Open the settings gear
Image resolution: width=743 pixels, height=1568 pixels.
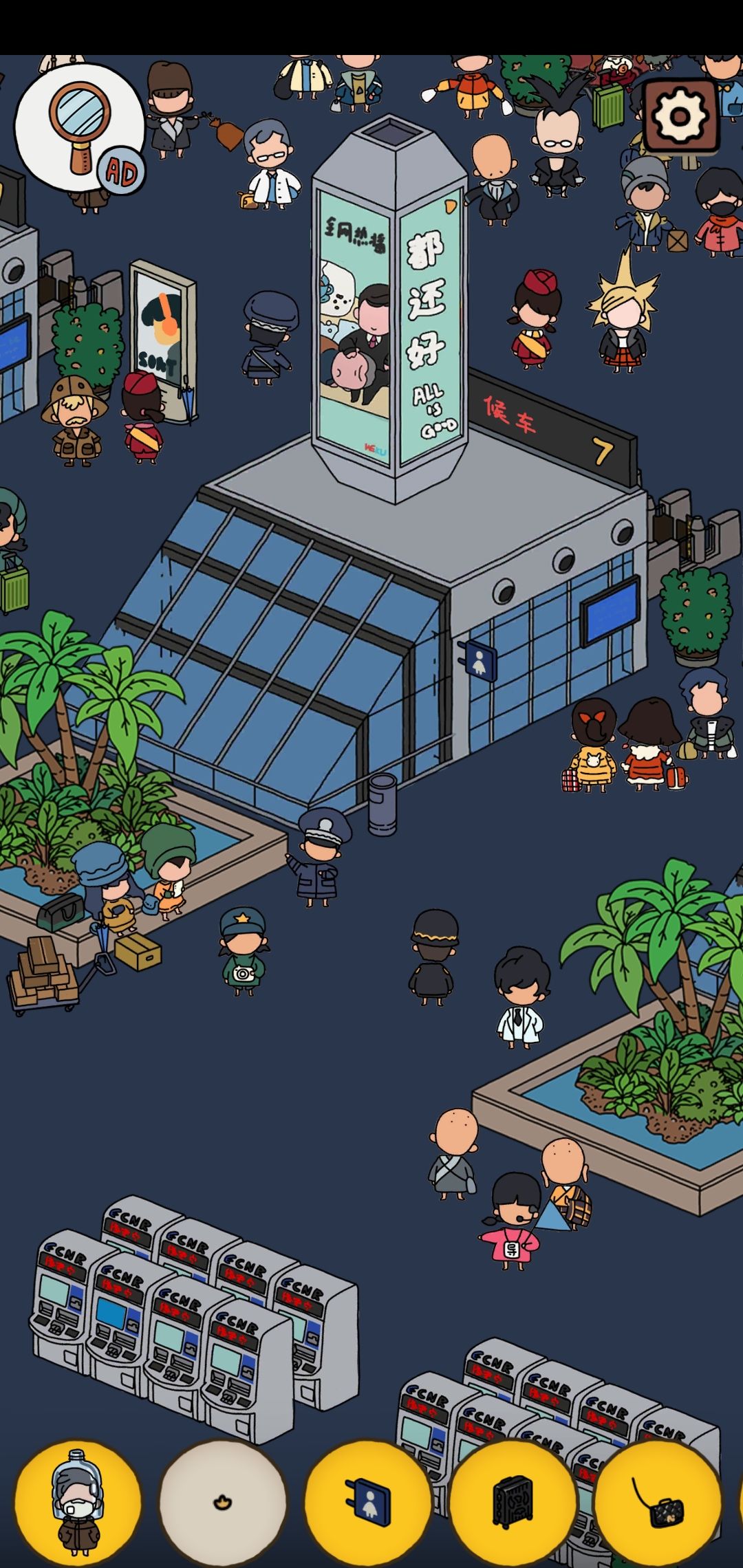click(x=680, y=117)
